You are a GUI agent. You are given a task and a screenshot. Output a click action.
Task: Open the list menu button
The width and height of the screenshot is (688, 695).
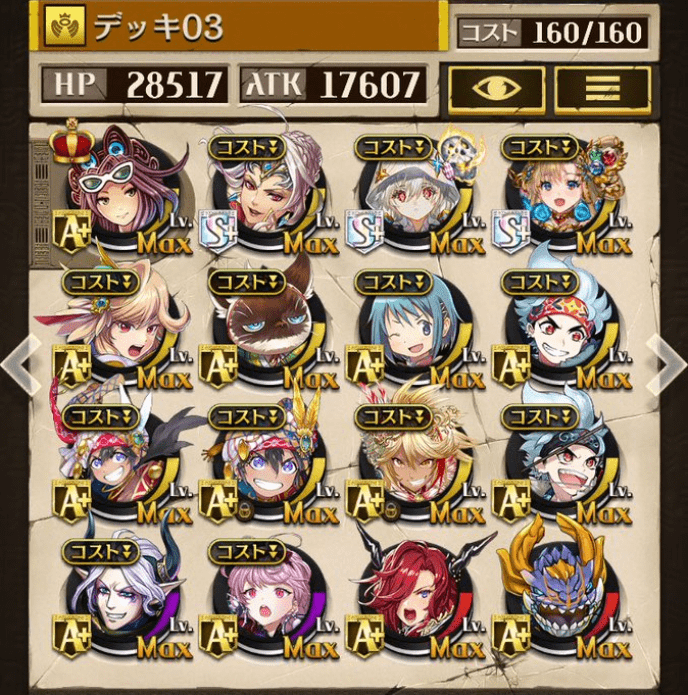point(602,89)
